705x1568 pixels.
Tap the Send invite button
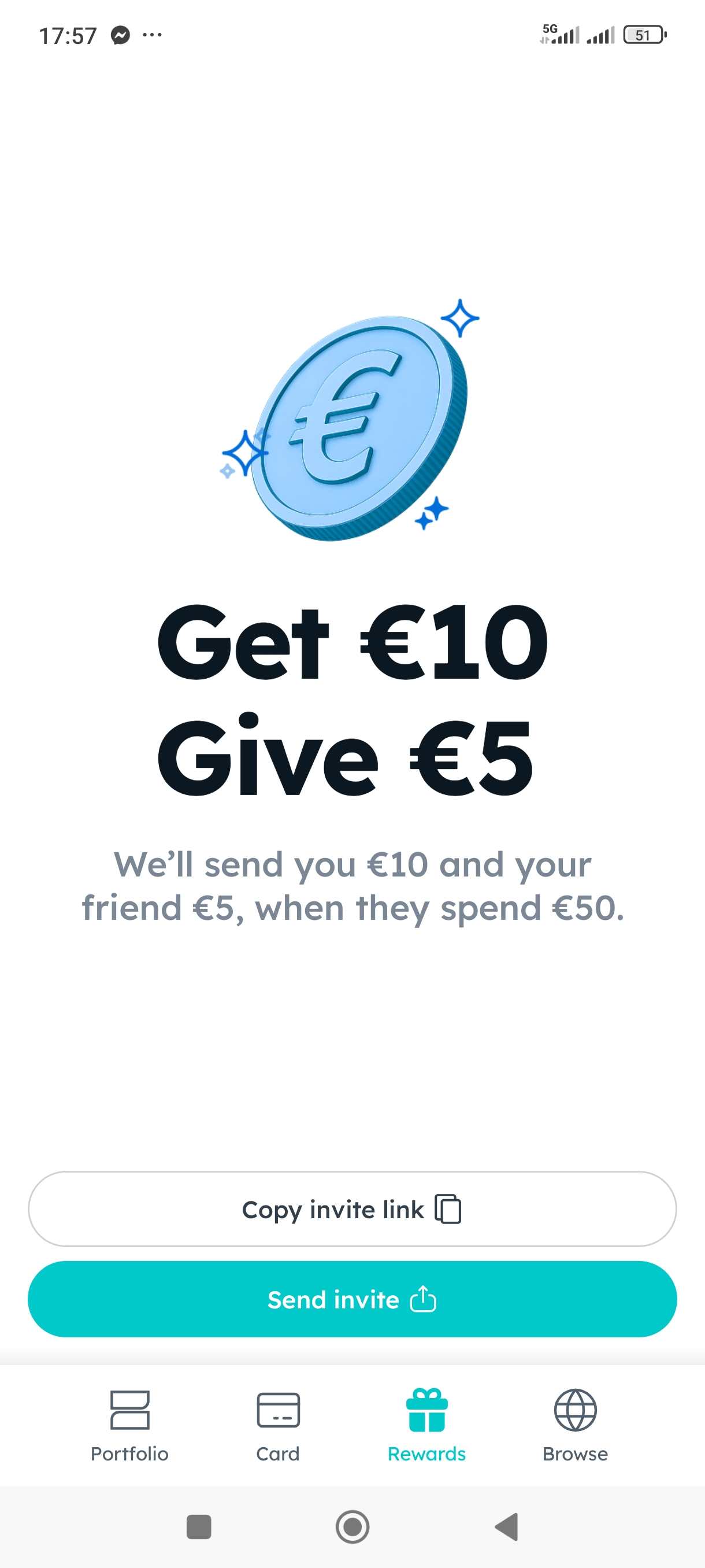coord(352,1299)
